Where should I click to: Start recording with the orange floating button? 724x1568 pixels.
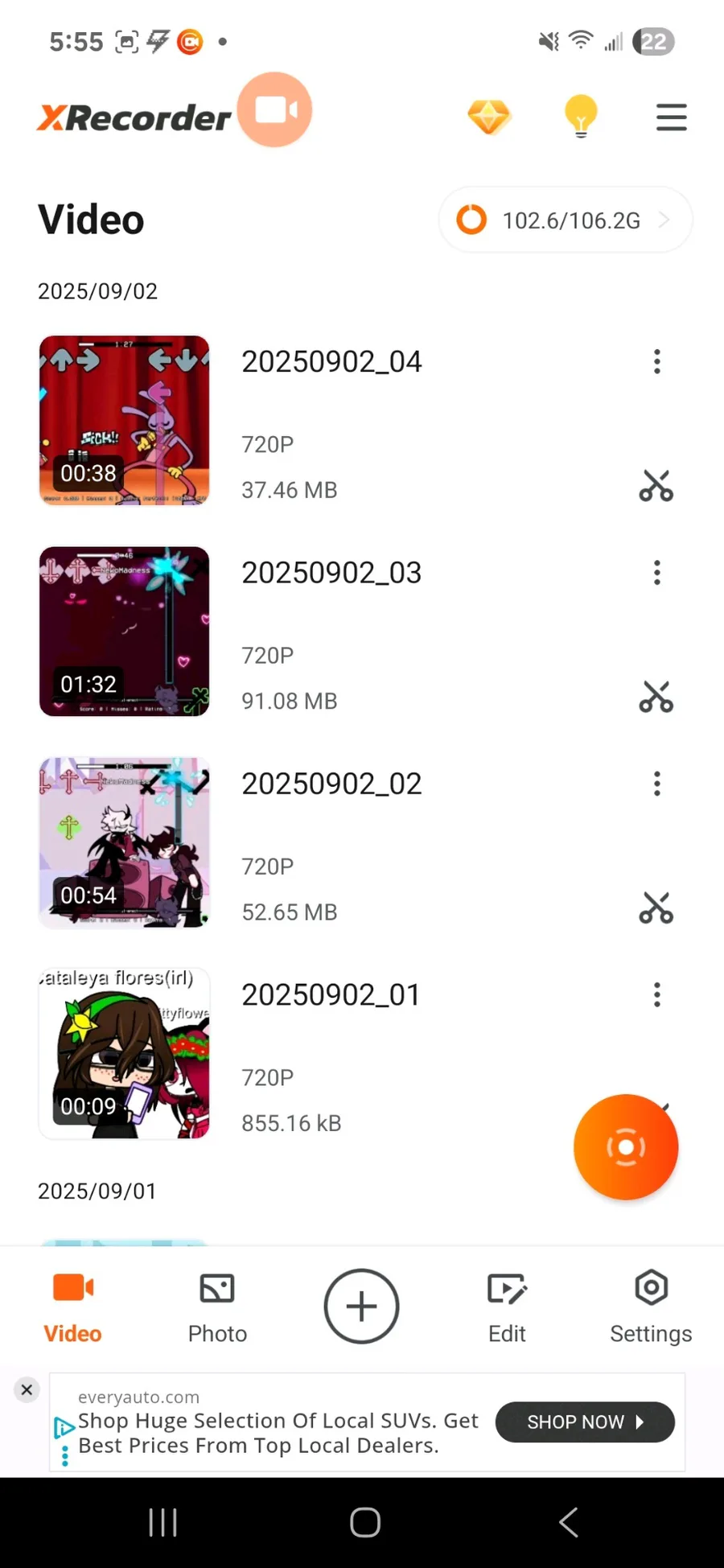pyautogui.click(x=626, y=1146)
